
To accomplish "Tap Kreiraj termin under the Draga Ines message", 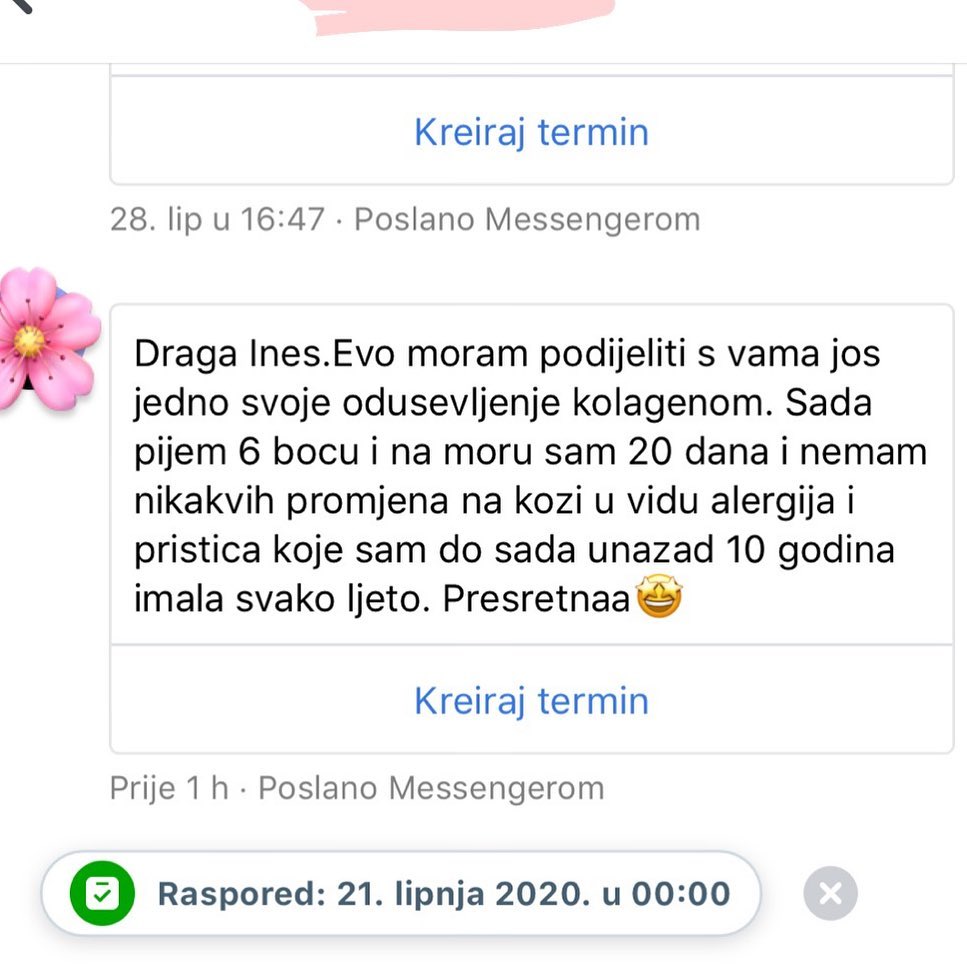I will [x=531, y=700].
